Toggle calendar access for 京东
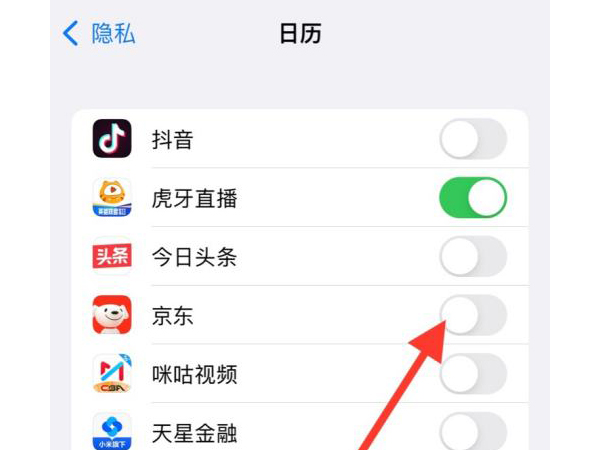Image resolution: width=600 pixels, height=450 pixels. (x=473, y=316)
